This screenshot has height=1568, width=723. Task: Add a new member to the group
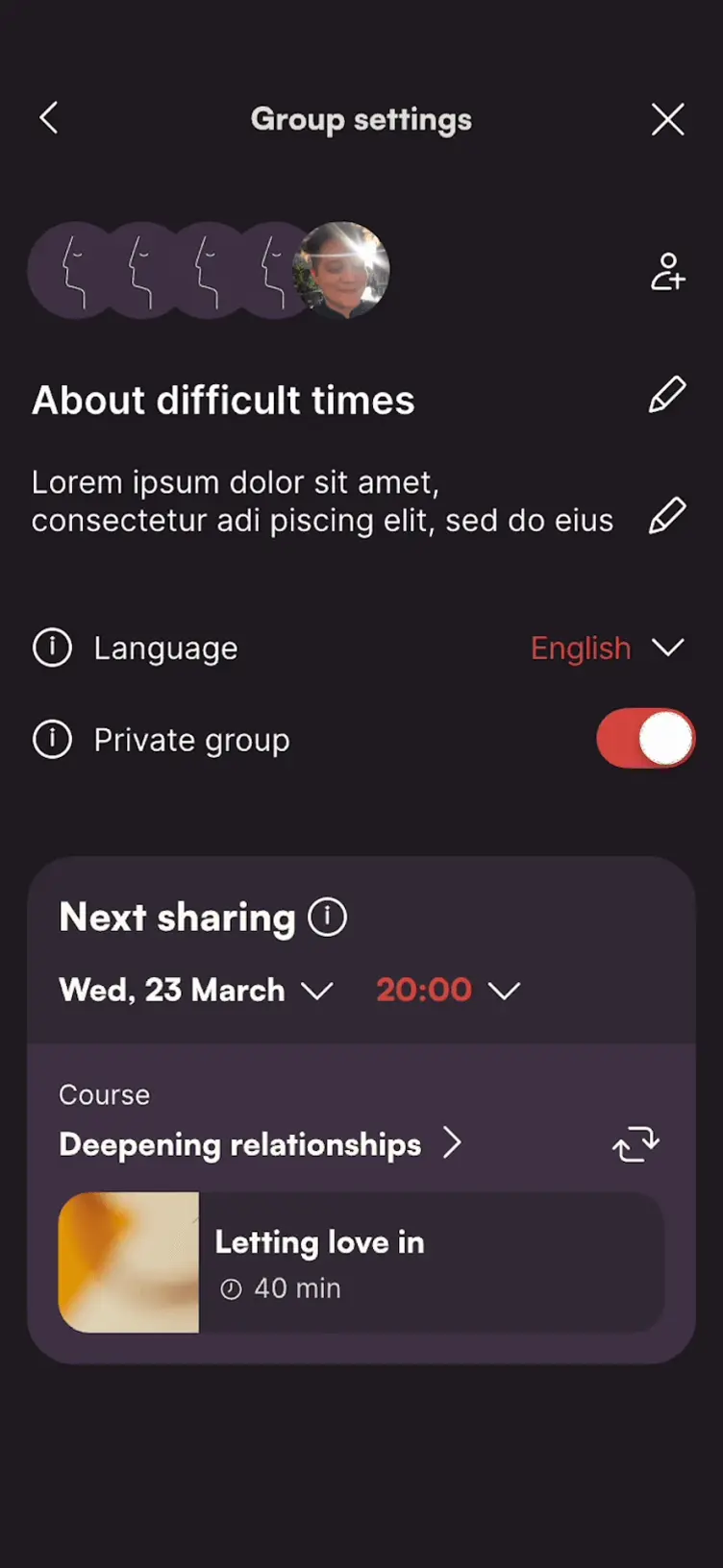point(667,271)
